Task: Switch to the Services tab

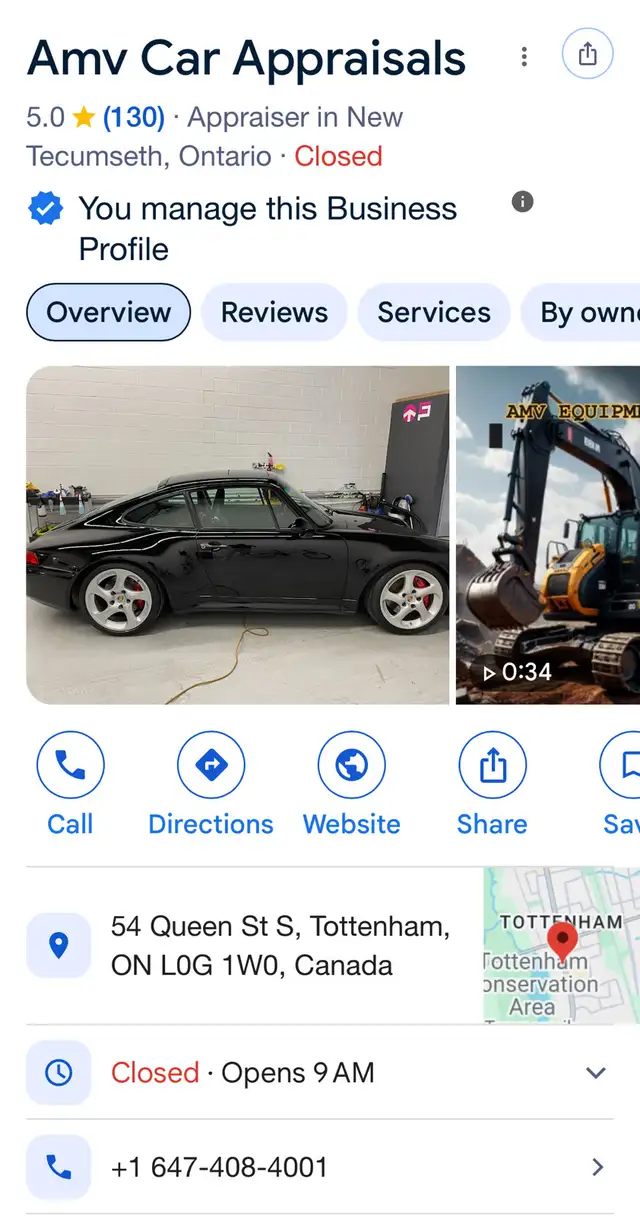Action: pos(433,312)
